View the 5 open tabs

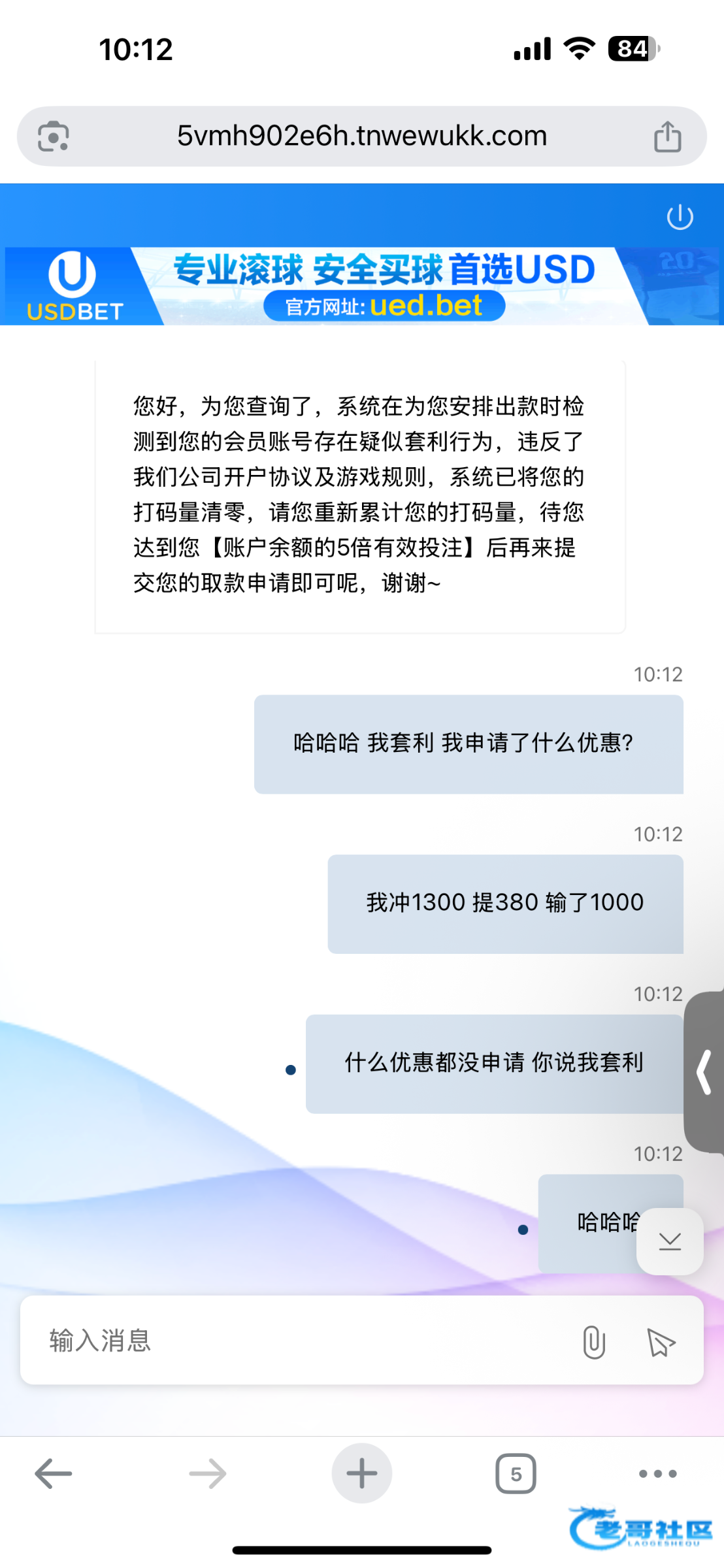(516, 1474)
